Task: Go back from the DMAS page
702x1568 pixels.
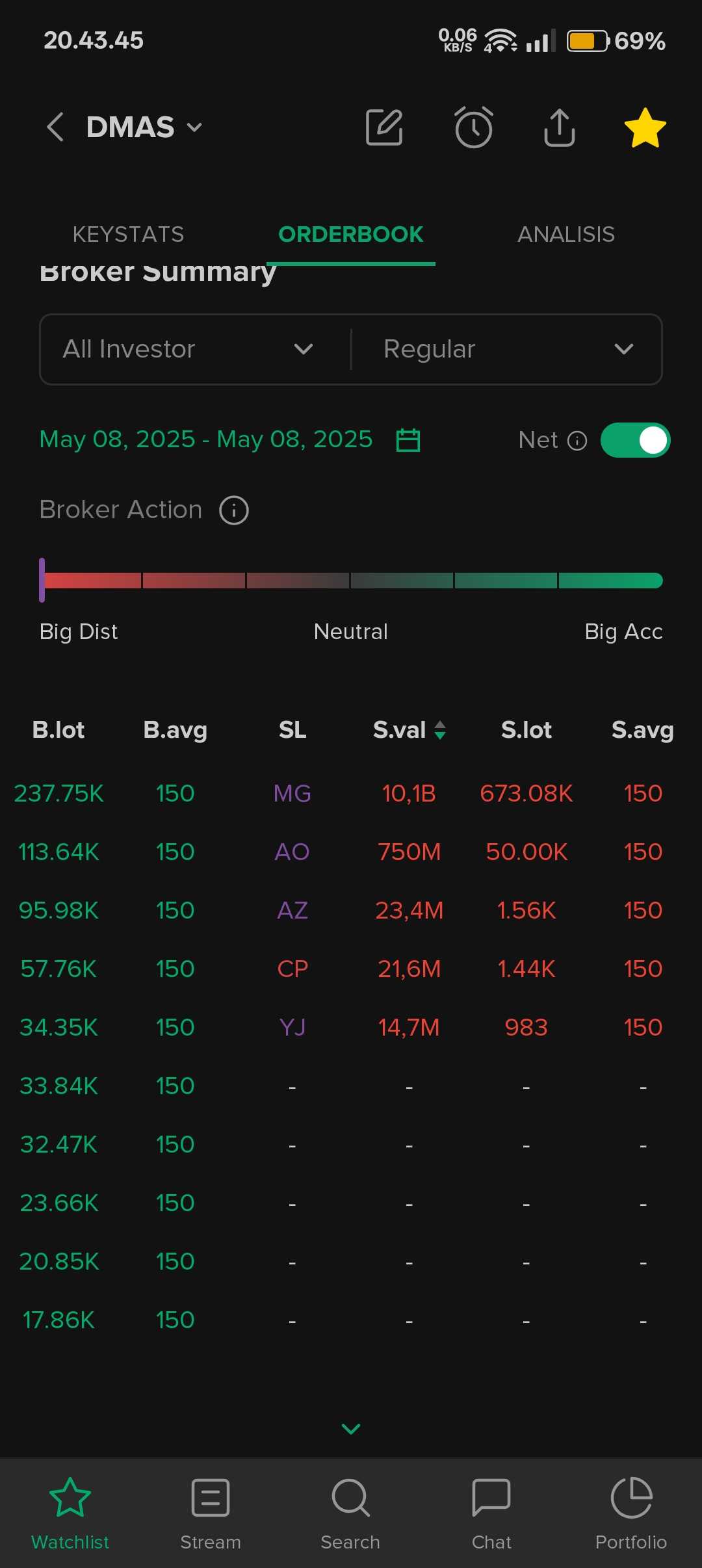Action: point(55,127)
